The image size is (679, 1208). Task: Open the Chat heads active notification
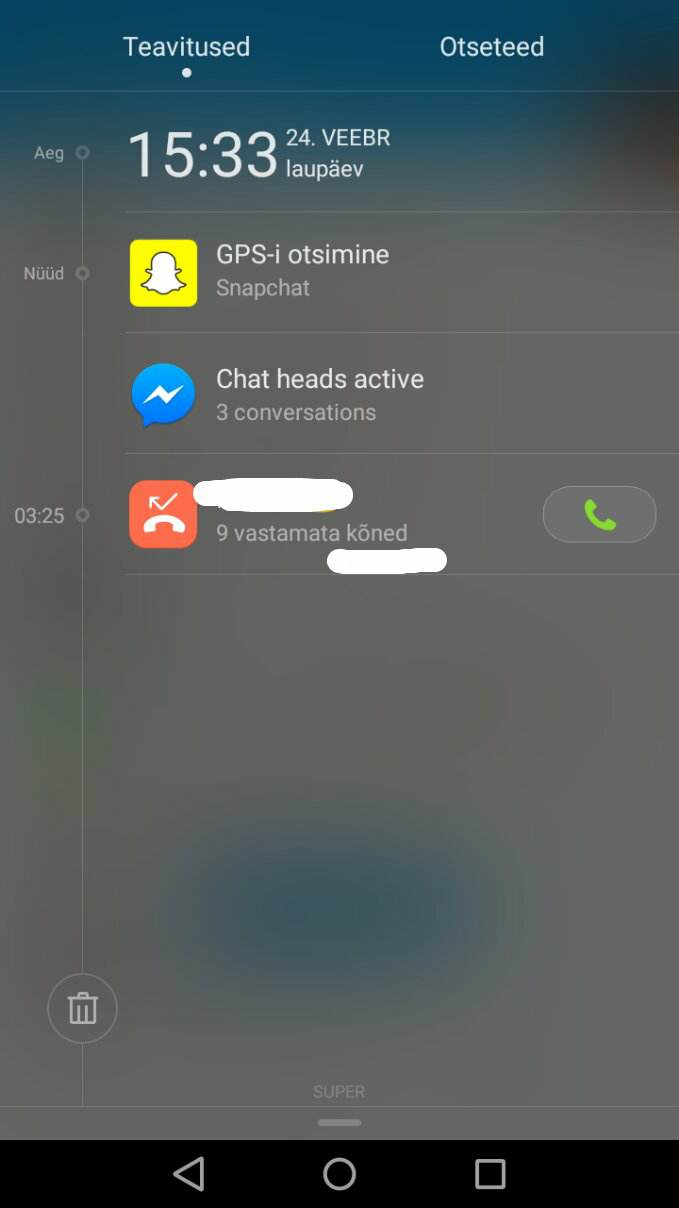(402, 394)
